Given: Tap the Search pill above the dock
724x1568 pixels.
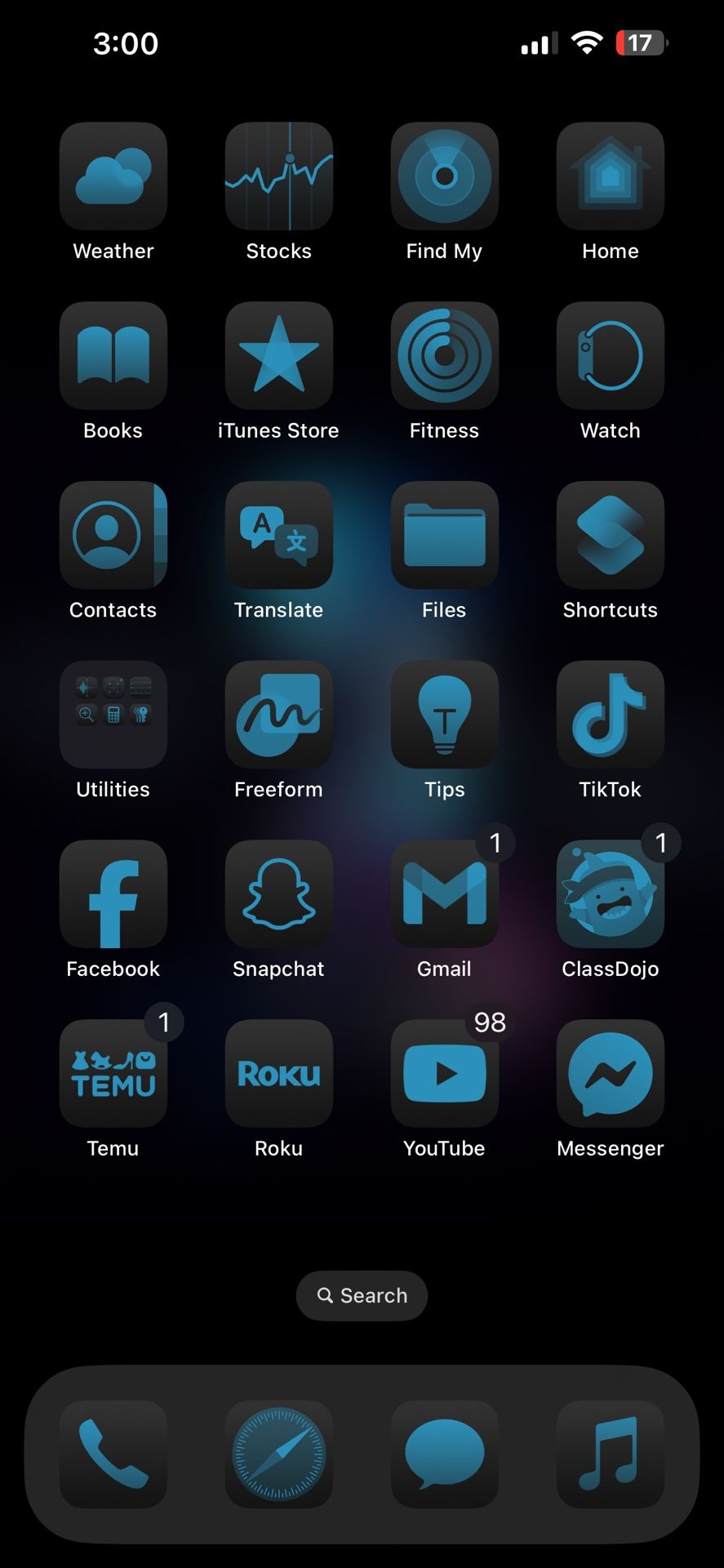Looking at the screenshot, I should click(x=362, y=1295).
